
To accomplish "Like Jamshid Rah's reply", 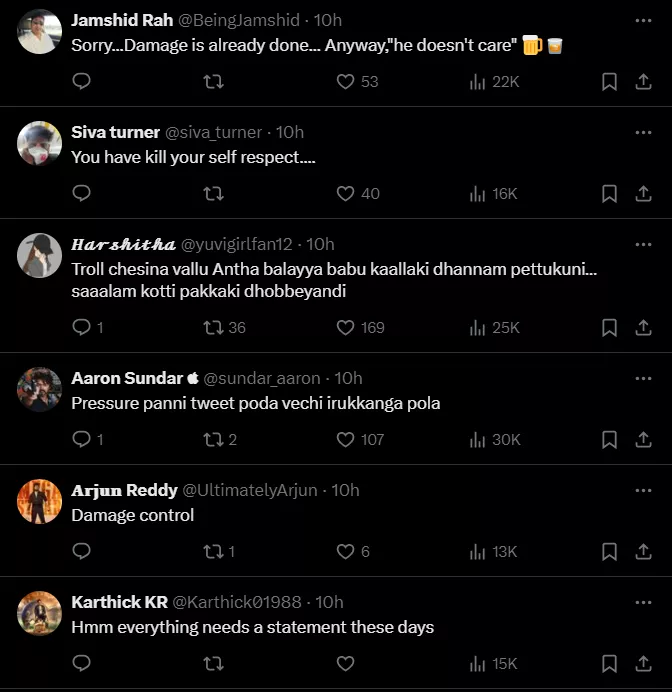I will pyautogui.click(x=346, y=82).
